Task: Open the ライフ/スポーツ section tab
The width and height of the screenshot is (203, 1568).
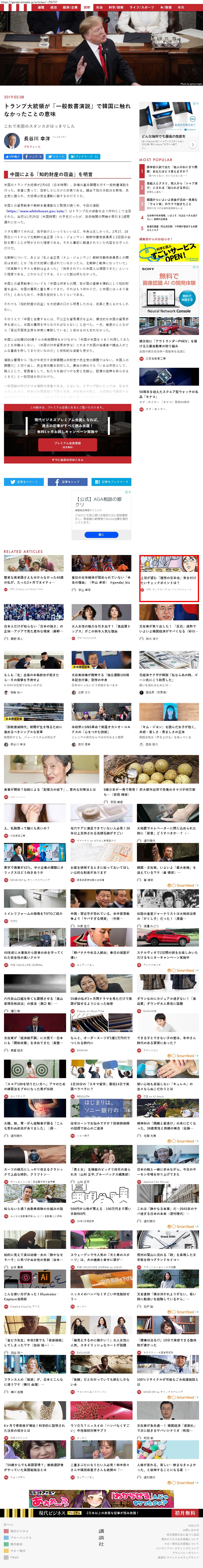Action: click(142, 7)
